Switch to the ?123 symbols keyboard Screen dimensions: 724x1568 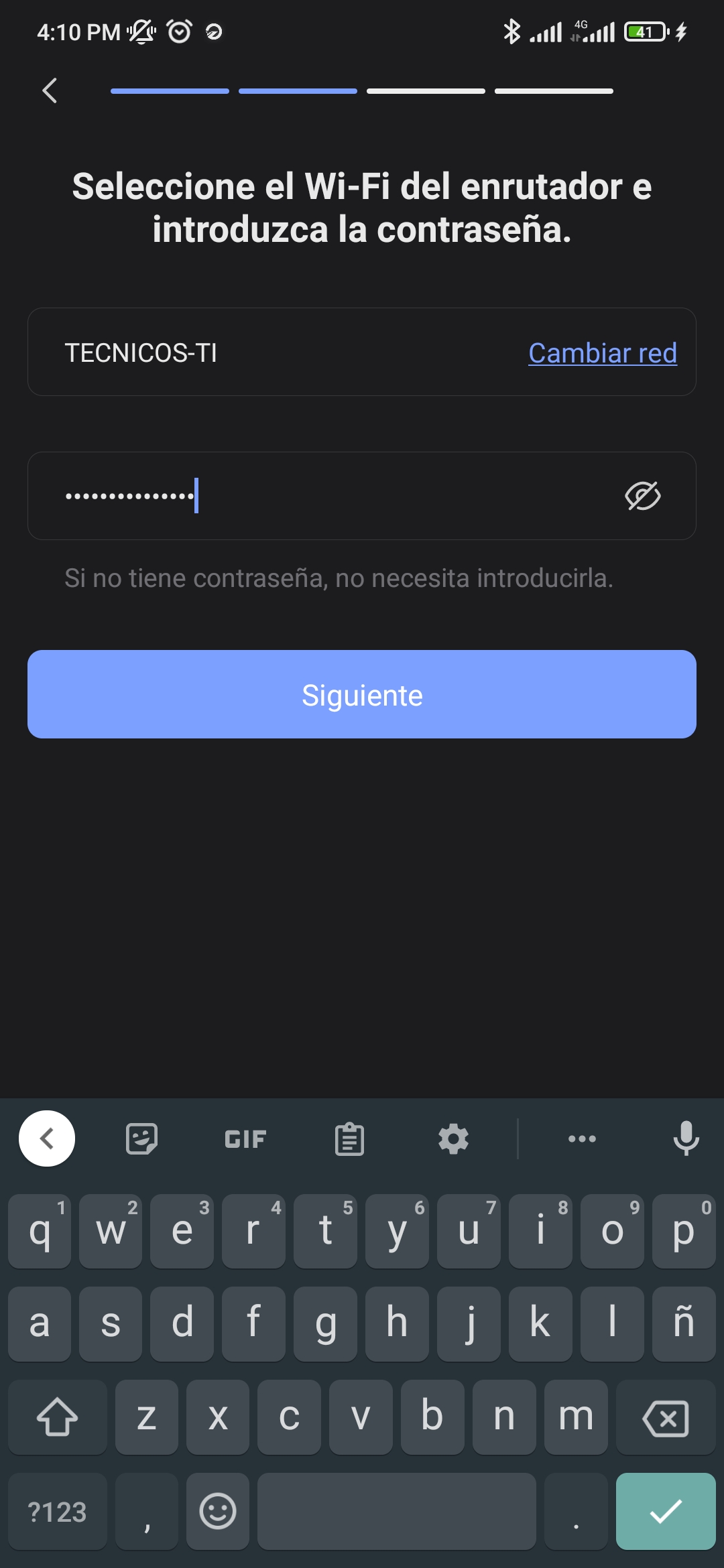[58, 1511]
